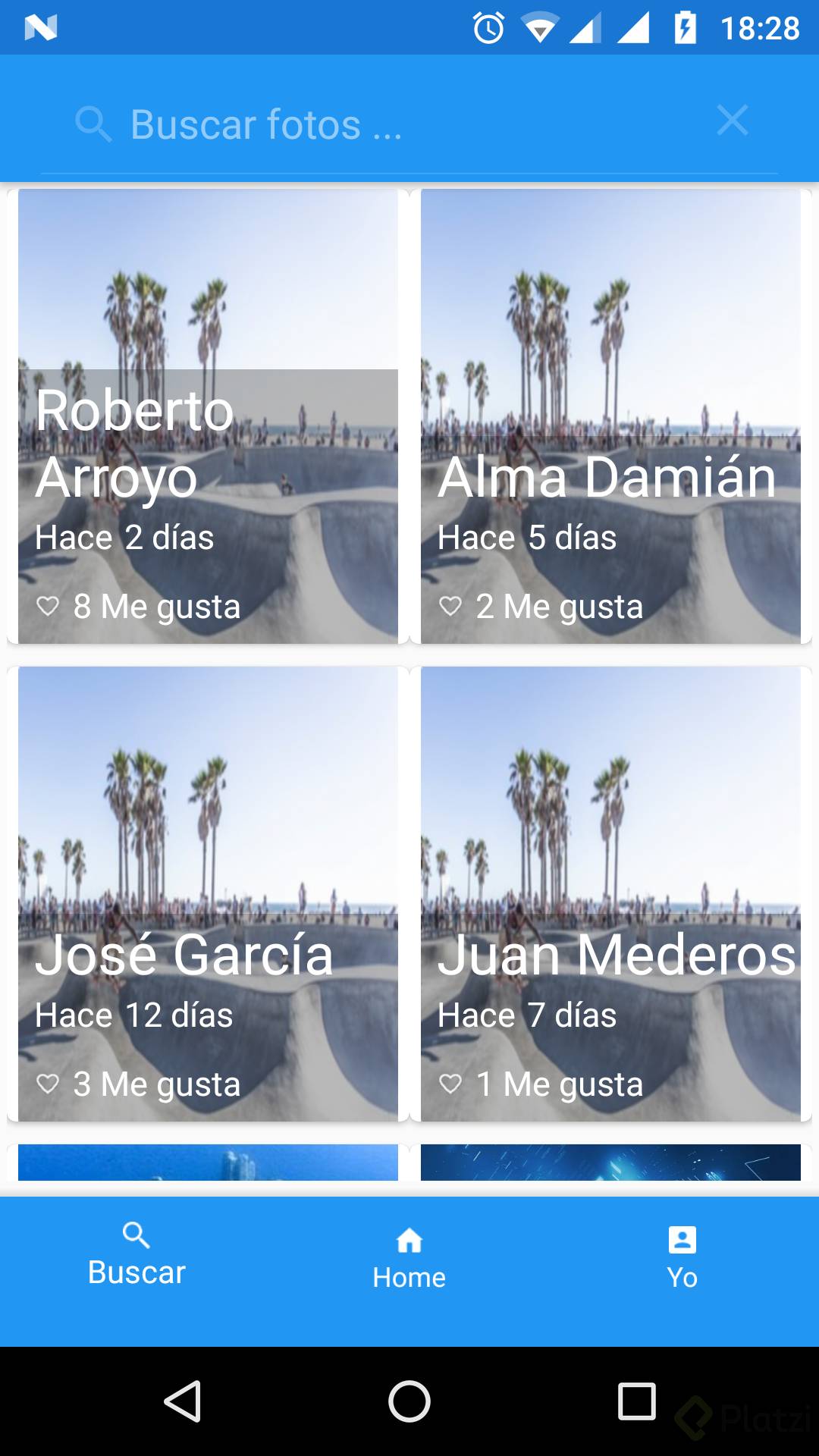Like Roberto Arroyo's photo with the heart
The height and width of the screenshot is (1456, 819).
48,606
